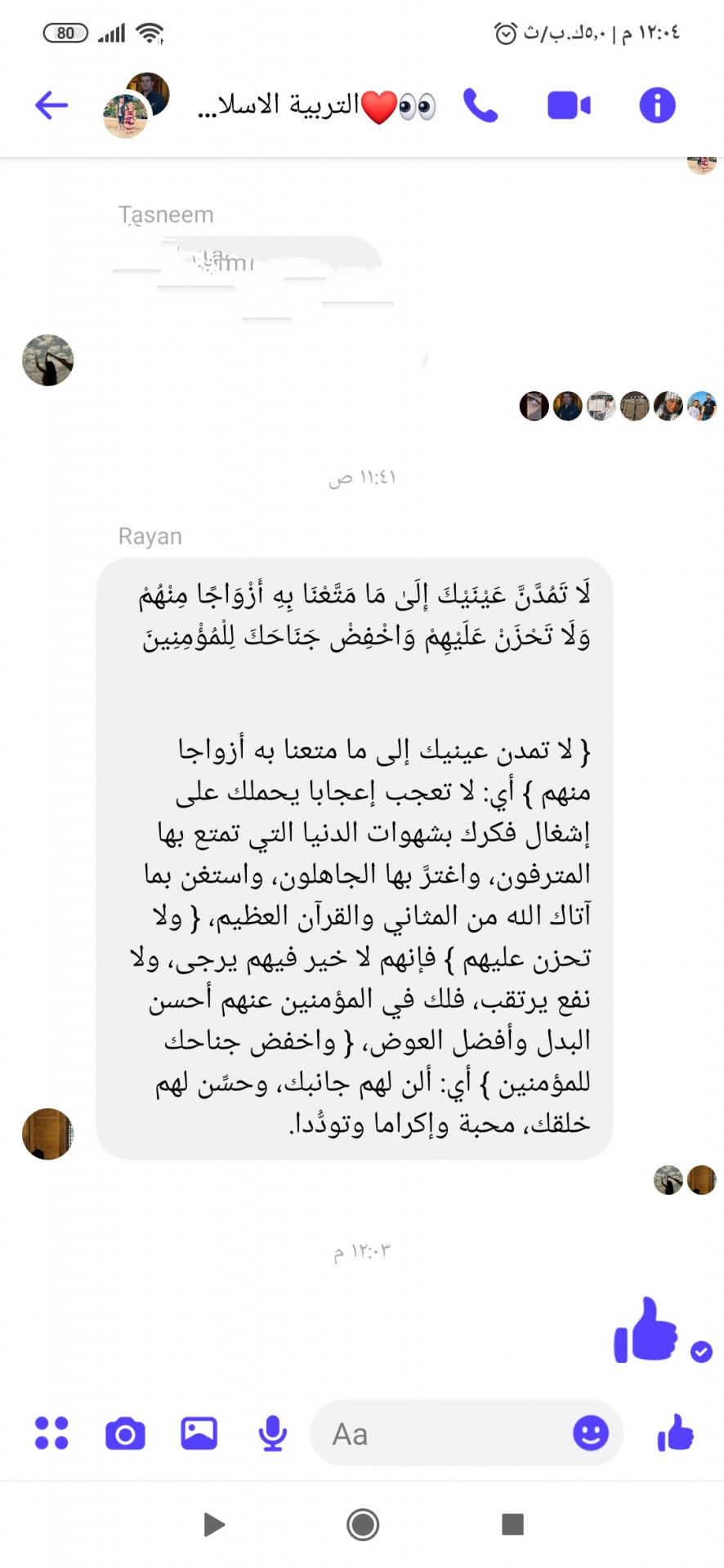Start a video call with the group
Screen dimensions: 724x1568
[x=569, y=105]
